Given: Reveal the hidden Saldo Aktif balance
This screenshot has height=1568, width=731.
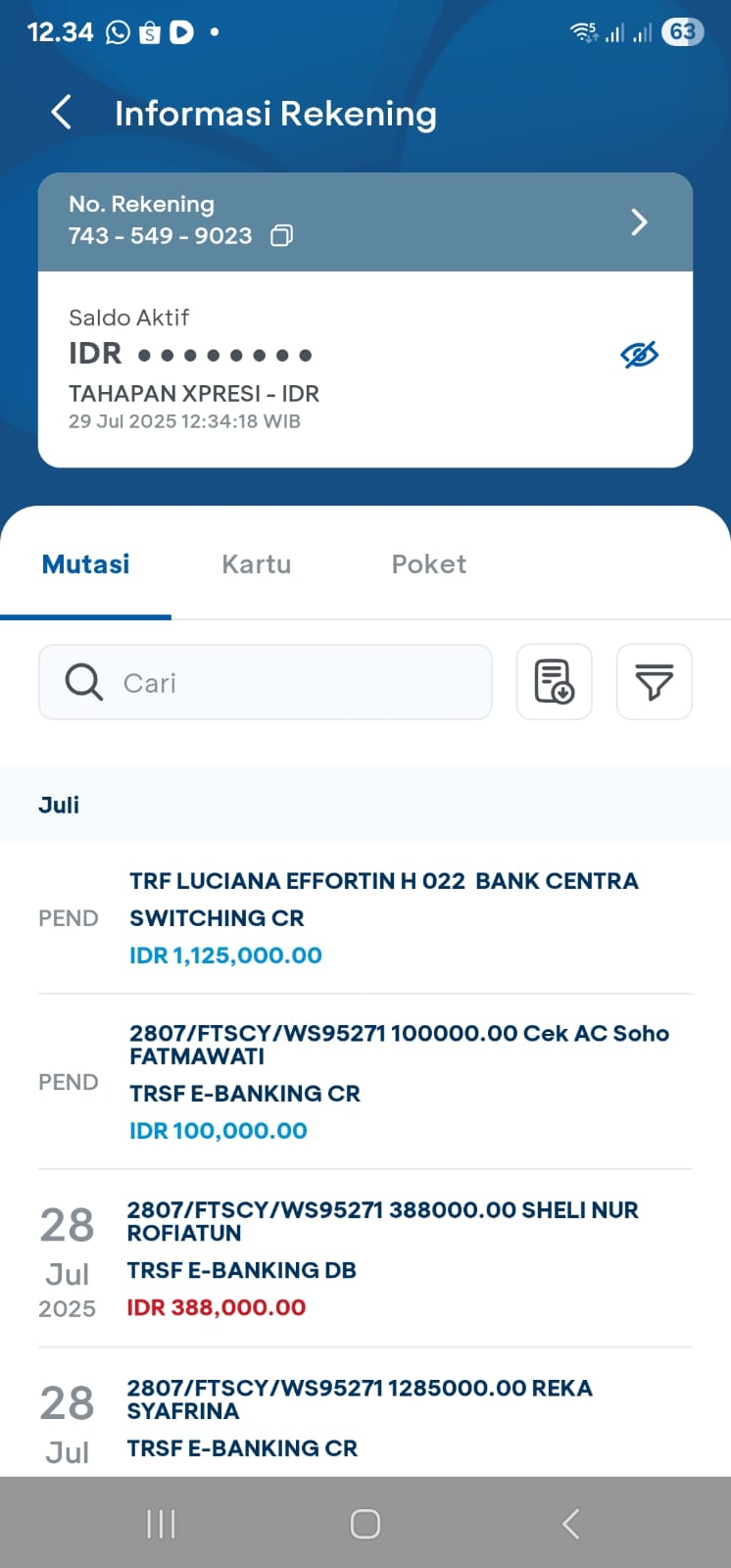Looking at the screenshot, I should tap(639, 355).
